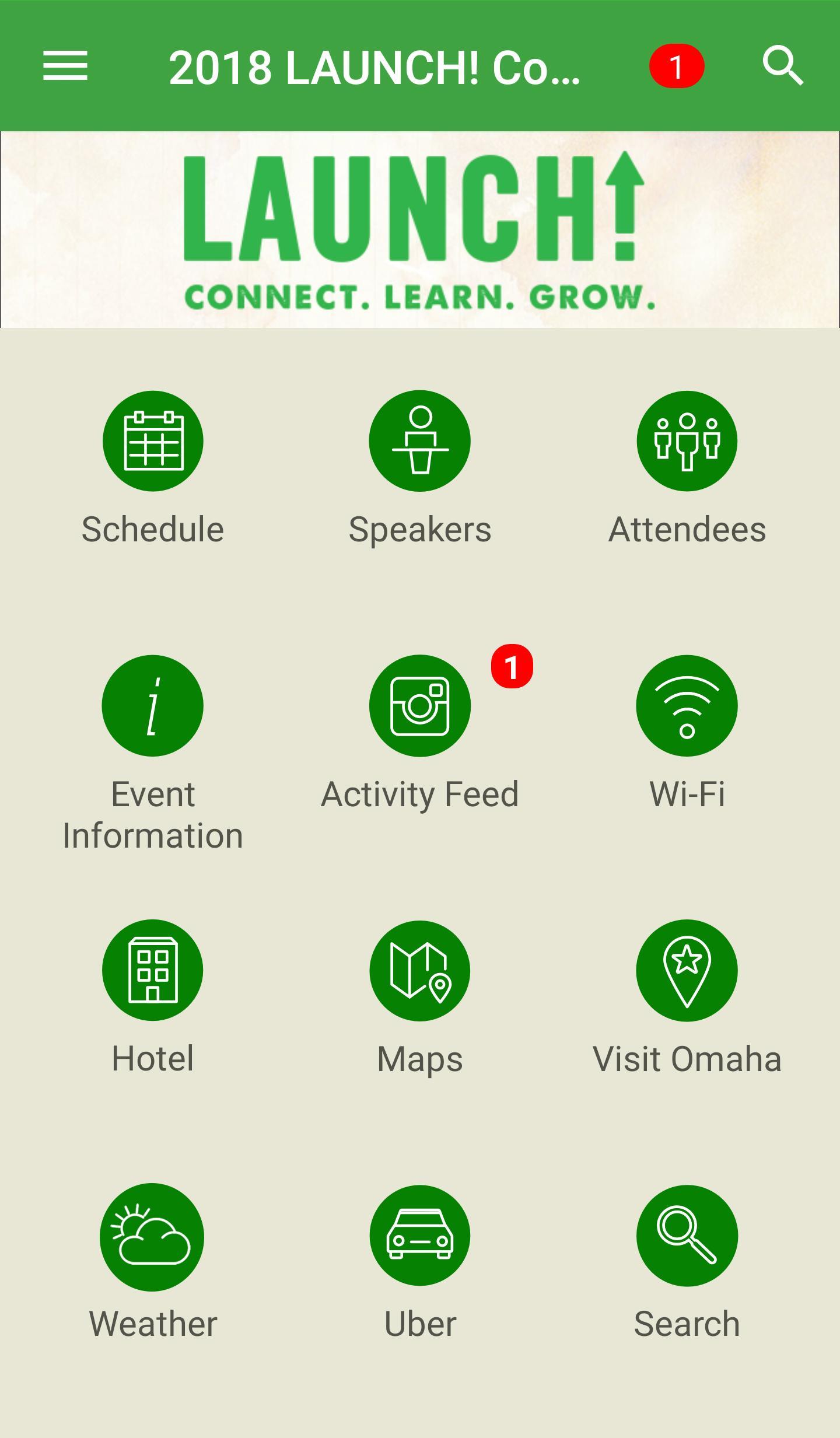Viewport: 840px width, 1438px height.
Task: Select the Search tile in the grid
Action: pyautogui.click(x=687, y=1236)
